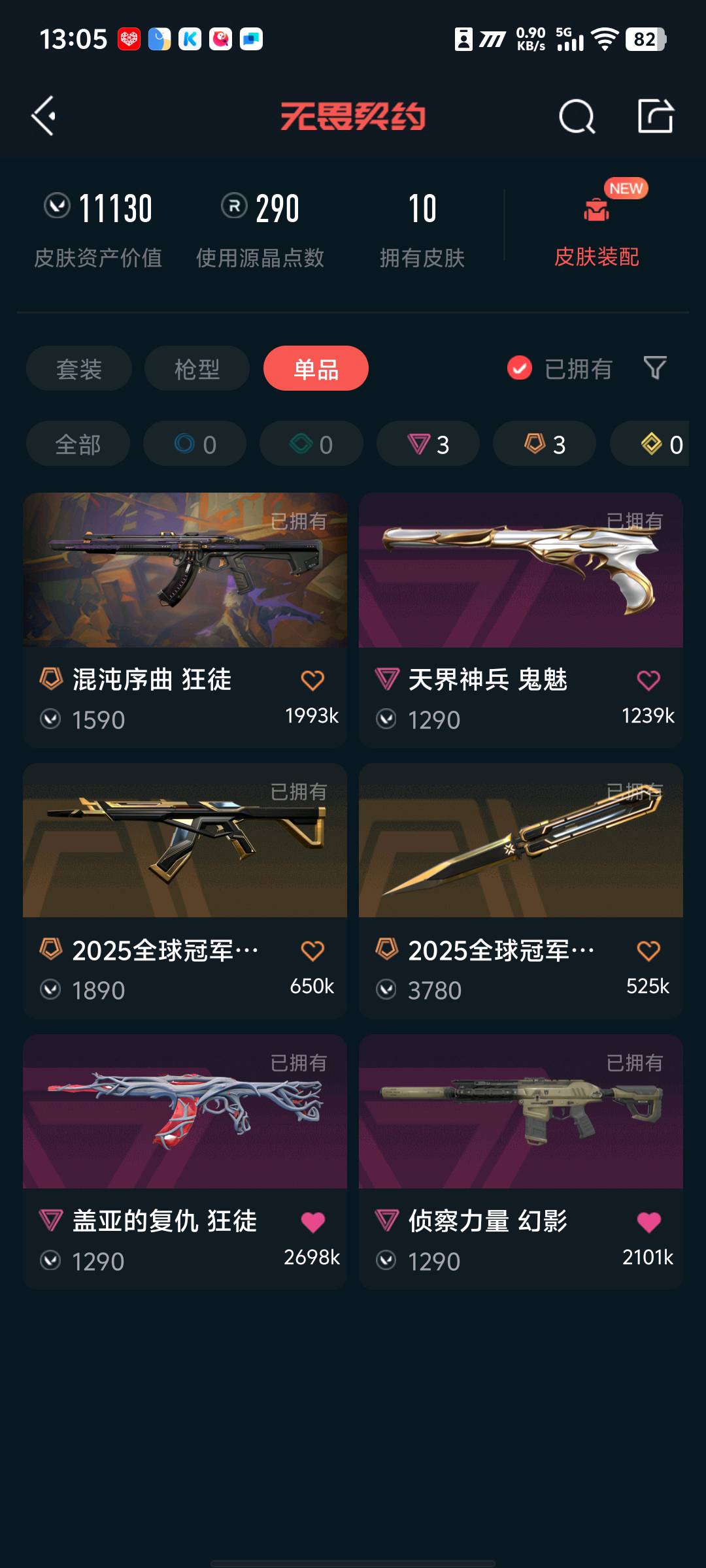Share this skin collection page
The width and height of the screenshot is (706, 1568).
pyautogui.click(x=655, y=117)
